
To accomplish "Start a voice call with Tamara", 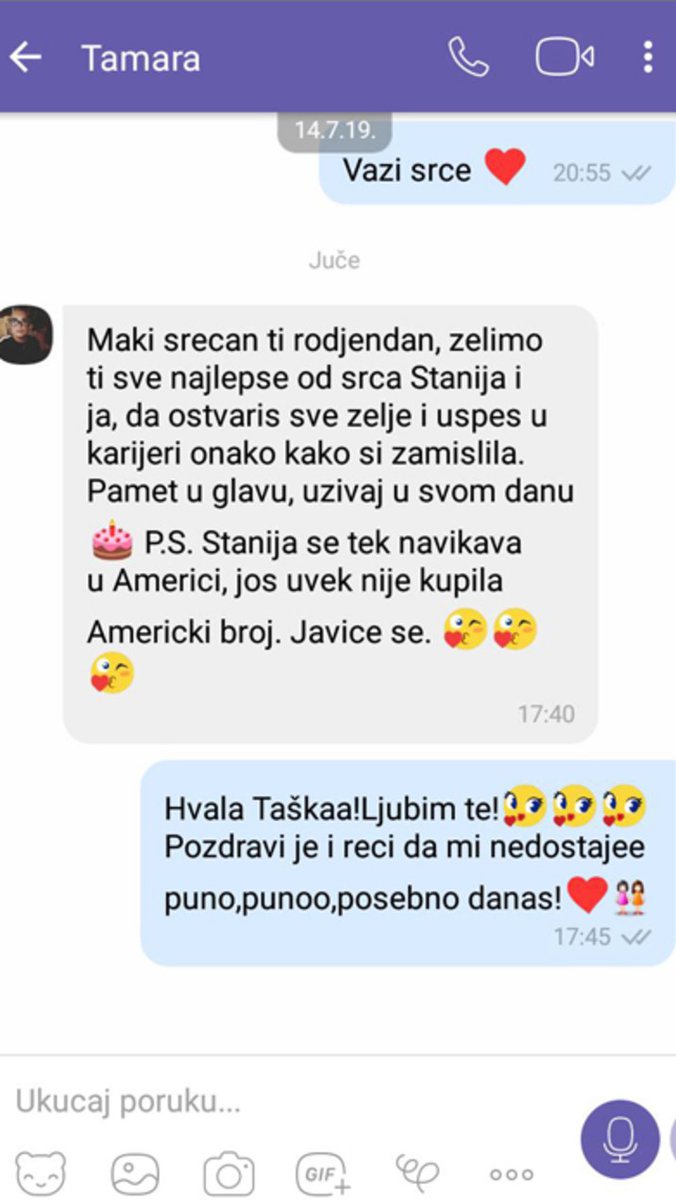I will click(x=468, y=57).
